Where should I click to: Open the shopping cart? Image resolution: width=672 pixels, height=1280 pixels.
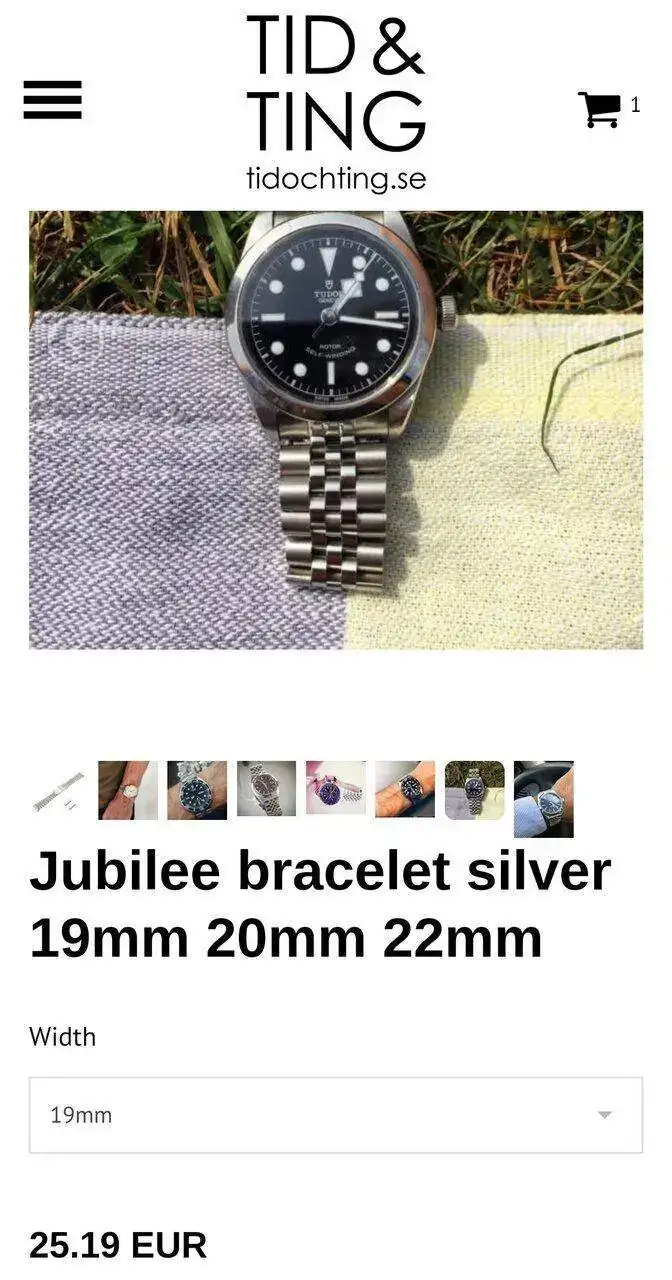(x=600, y=109)
